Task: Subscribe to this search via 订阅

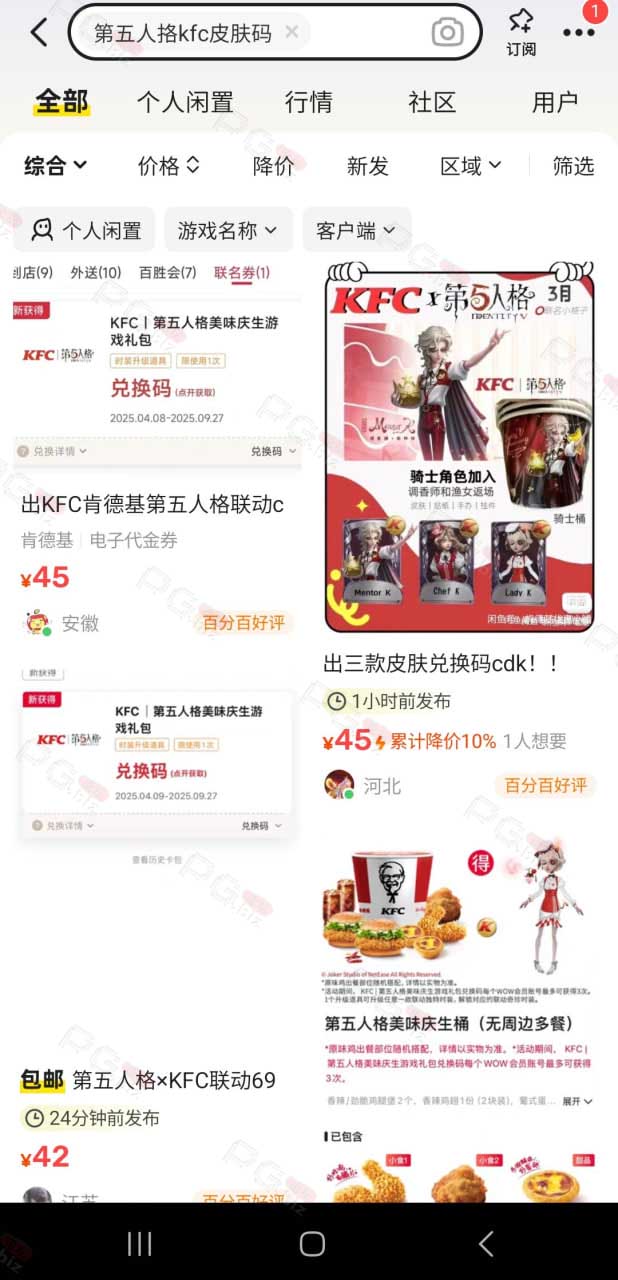Action: coord(520,32)
